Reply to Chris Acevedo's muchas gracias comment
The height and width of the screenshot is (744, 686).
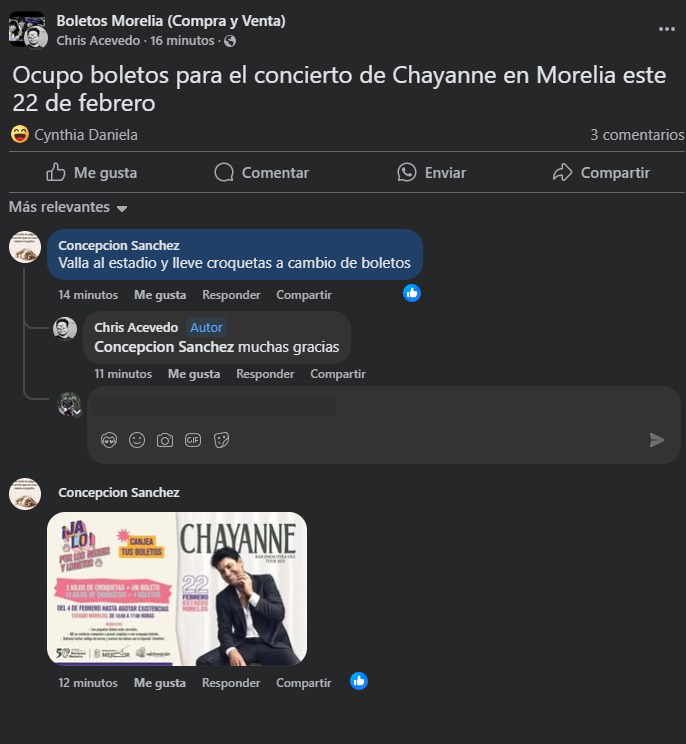pyautogui.click(x=265, y=374)
